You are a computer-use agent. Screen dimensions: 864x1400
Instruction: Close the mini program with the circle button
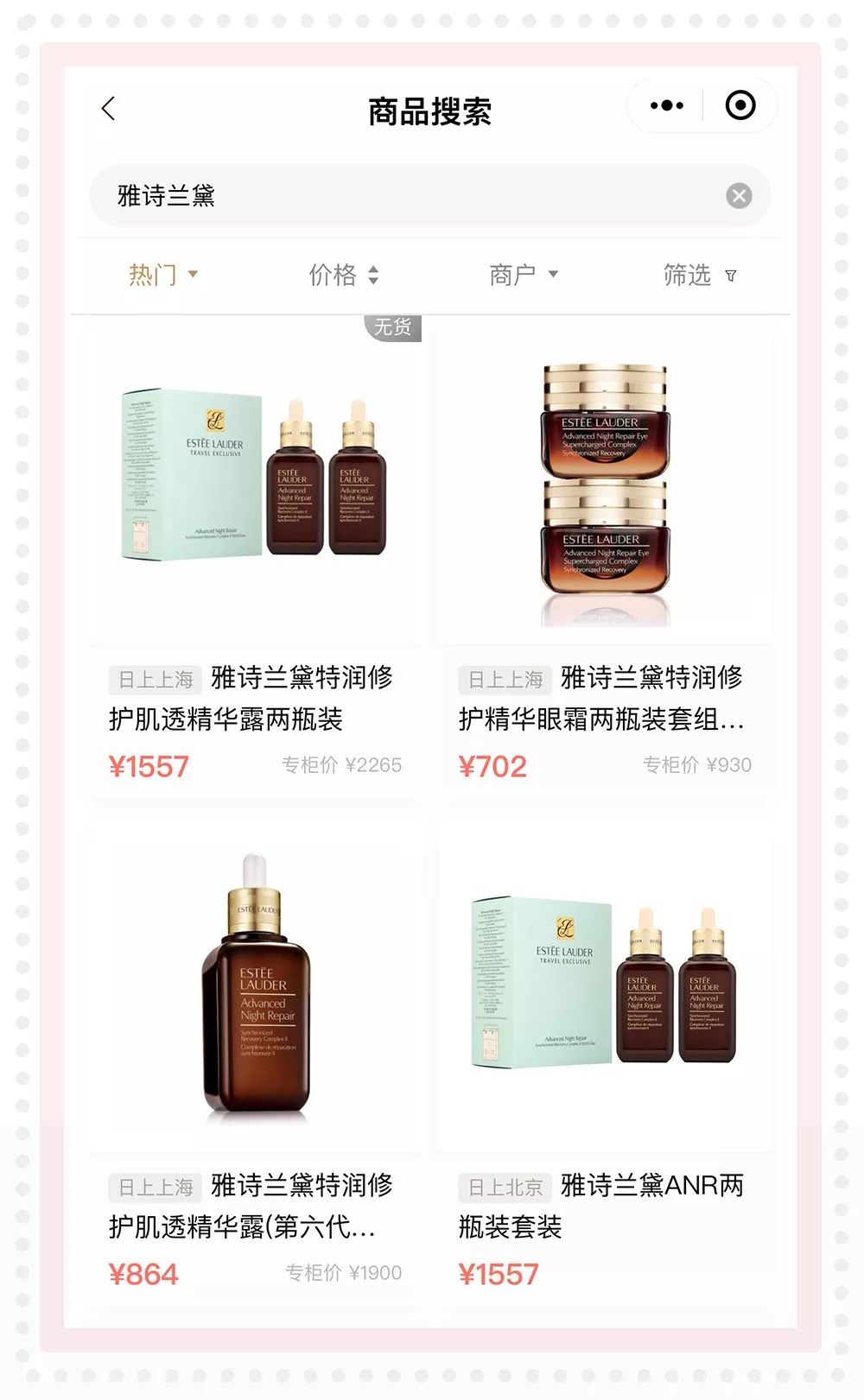pyautogui.click(x=740, y=105)
